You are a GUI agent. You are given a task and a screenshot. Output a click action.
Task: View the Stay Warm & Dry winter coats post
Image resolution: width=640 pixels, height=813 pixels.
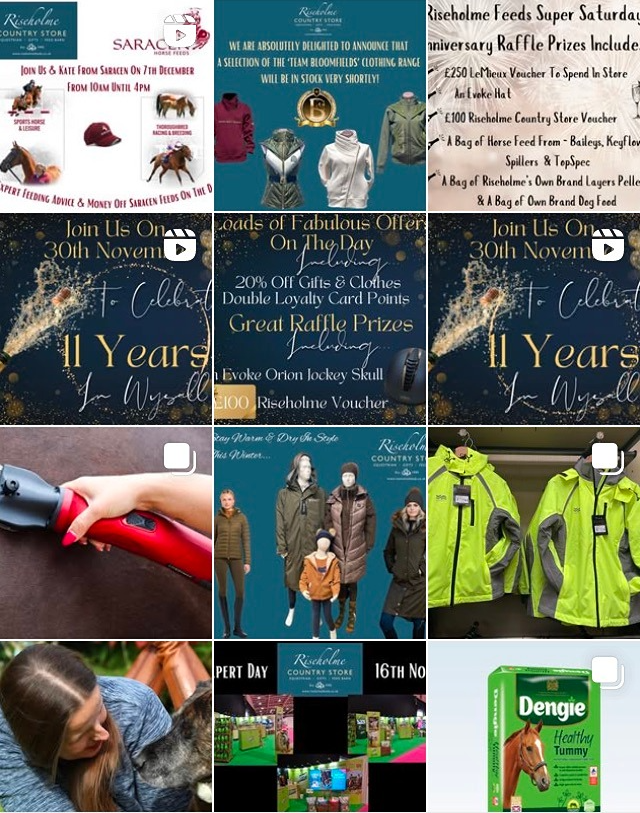320,533
